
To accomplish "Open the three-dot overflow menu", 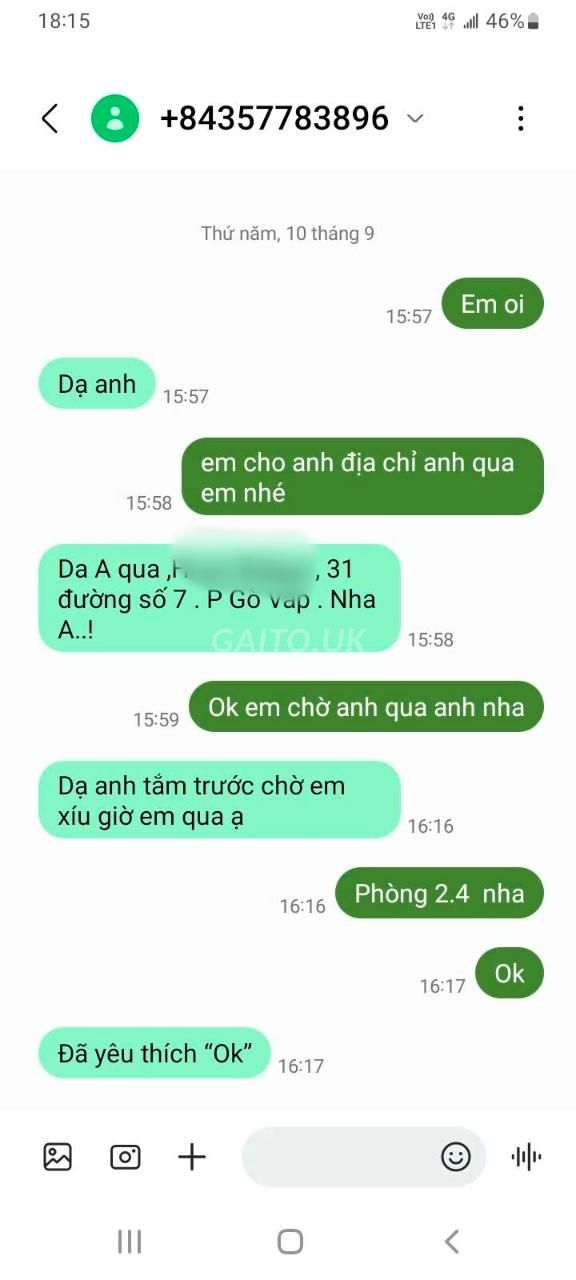I will 520,119.
